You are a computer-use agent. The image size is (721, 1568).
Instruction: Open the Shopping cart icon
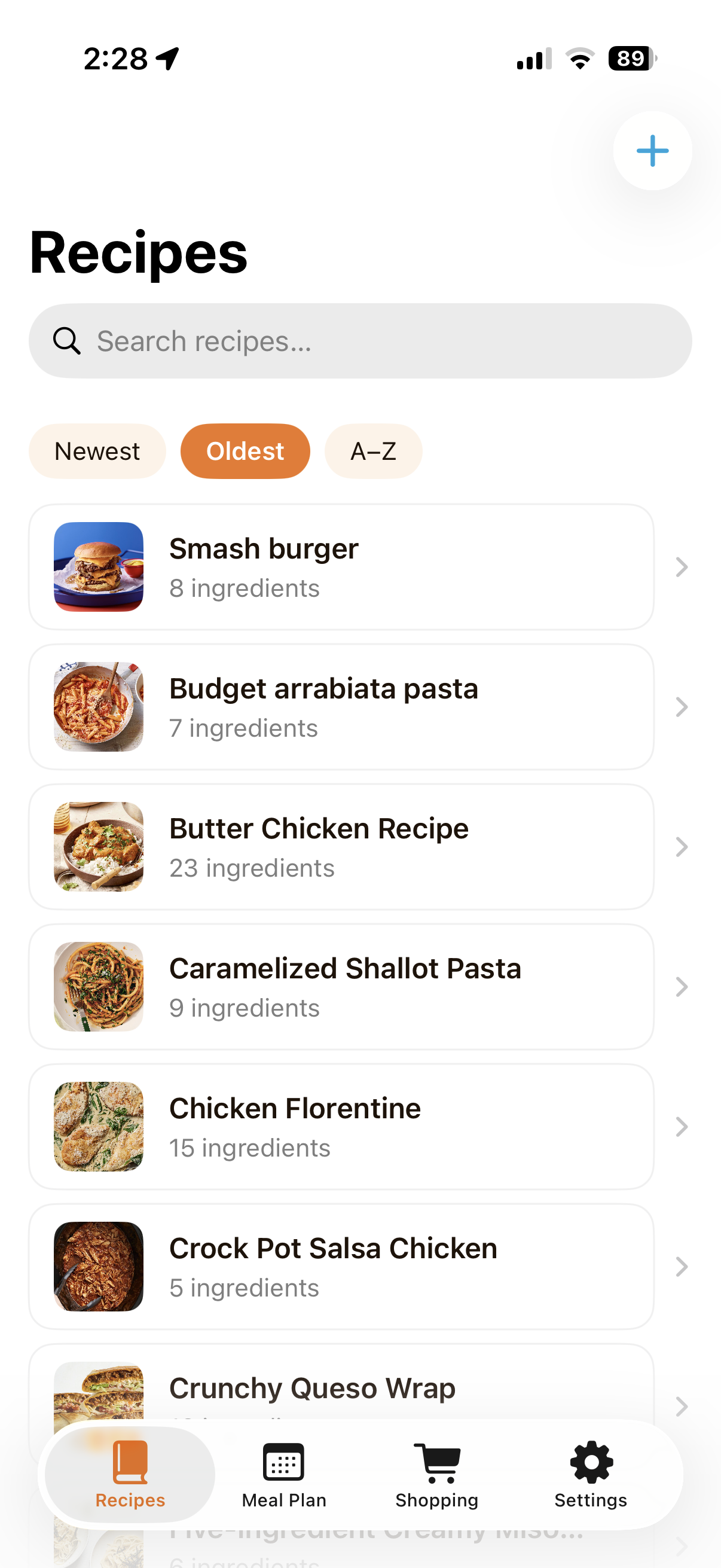436,1461
